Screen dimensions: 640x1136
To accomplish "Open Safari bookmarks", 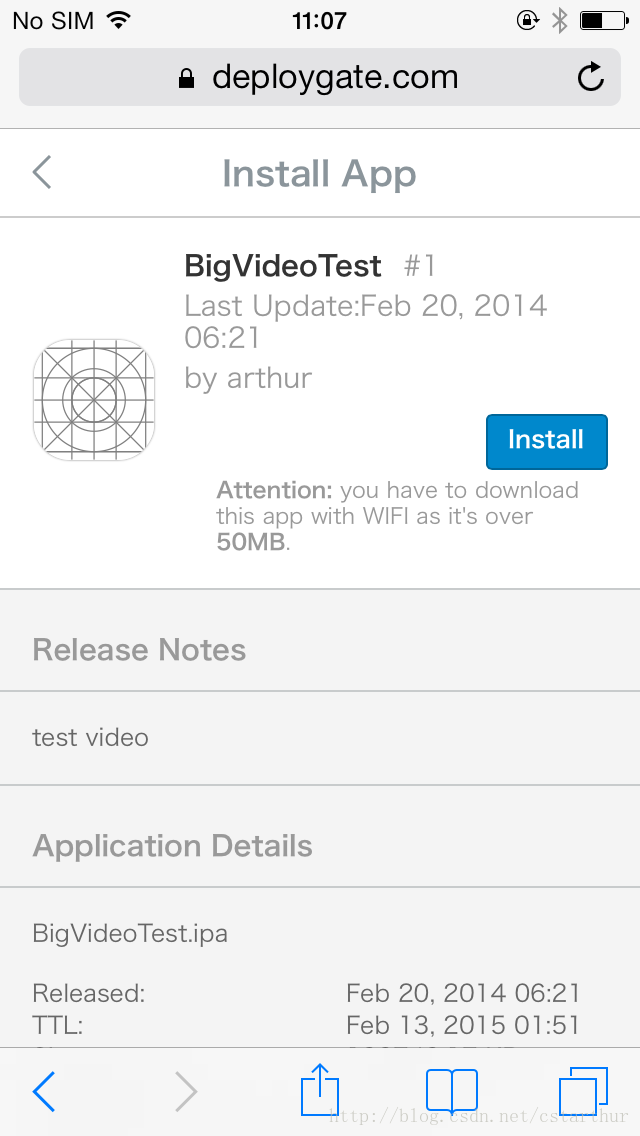I will (x=452, y=1090).
